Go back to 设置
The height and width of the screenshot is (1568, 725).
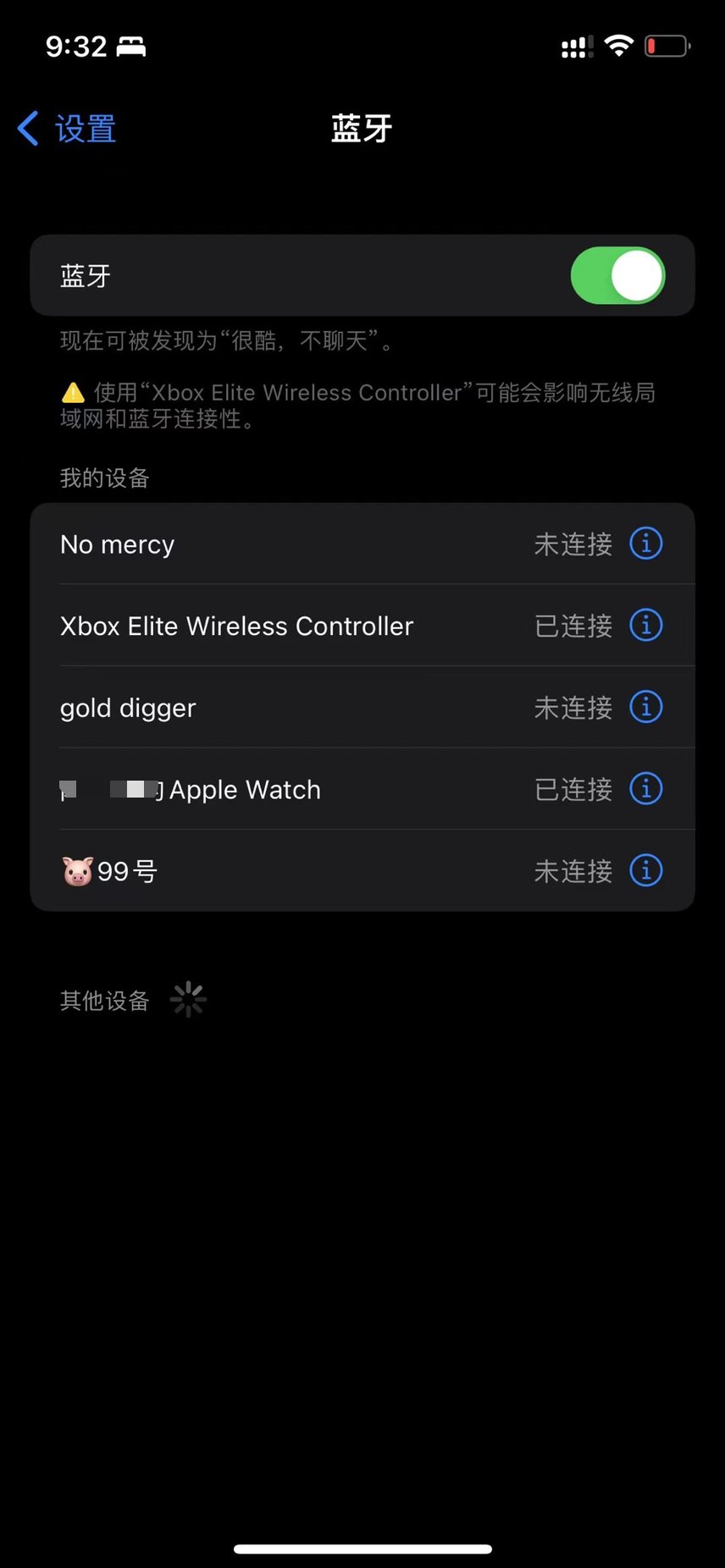tap(67, 129)
